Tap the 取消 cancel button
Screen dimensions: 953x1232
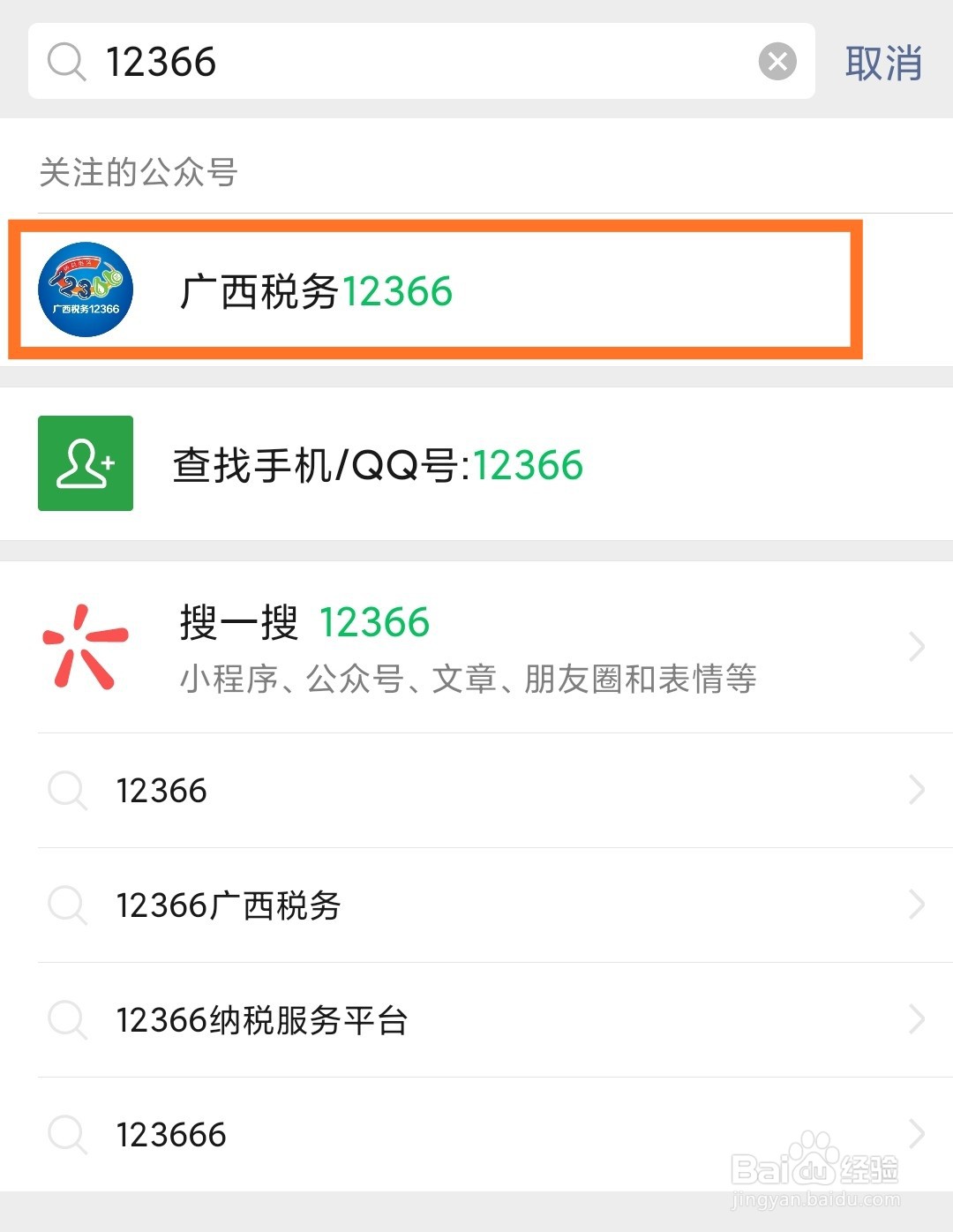(883, 62)
